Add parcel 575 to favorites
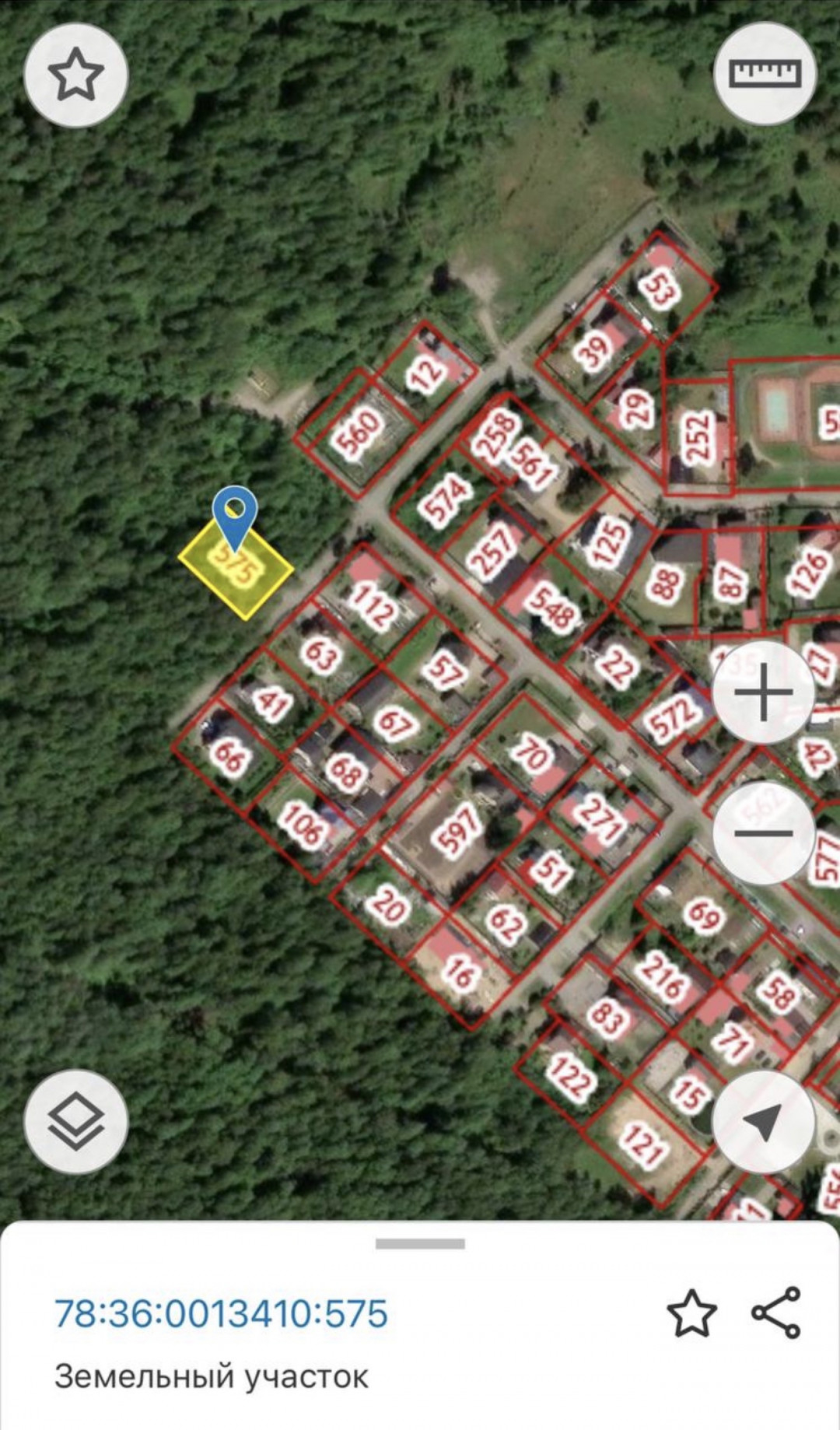Image resolution: width=840 pixels, height=1430 pixels. click(691, 1313)
